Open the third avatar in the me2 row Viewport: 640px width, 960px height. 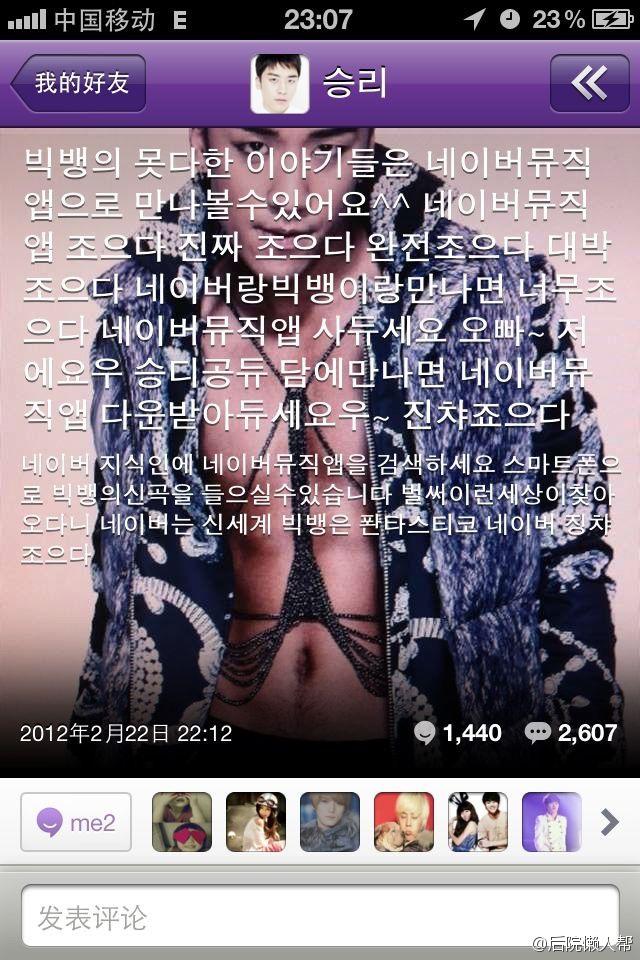tap(330, 822)
